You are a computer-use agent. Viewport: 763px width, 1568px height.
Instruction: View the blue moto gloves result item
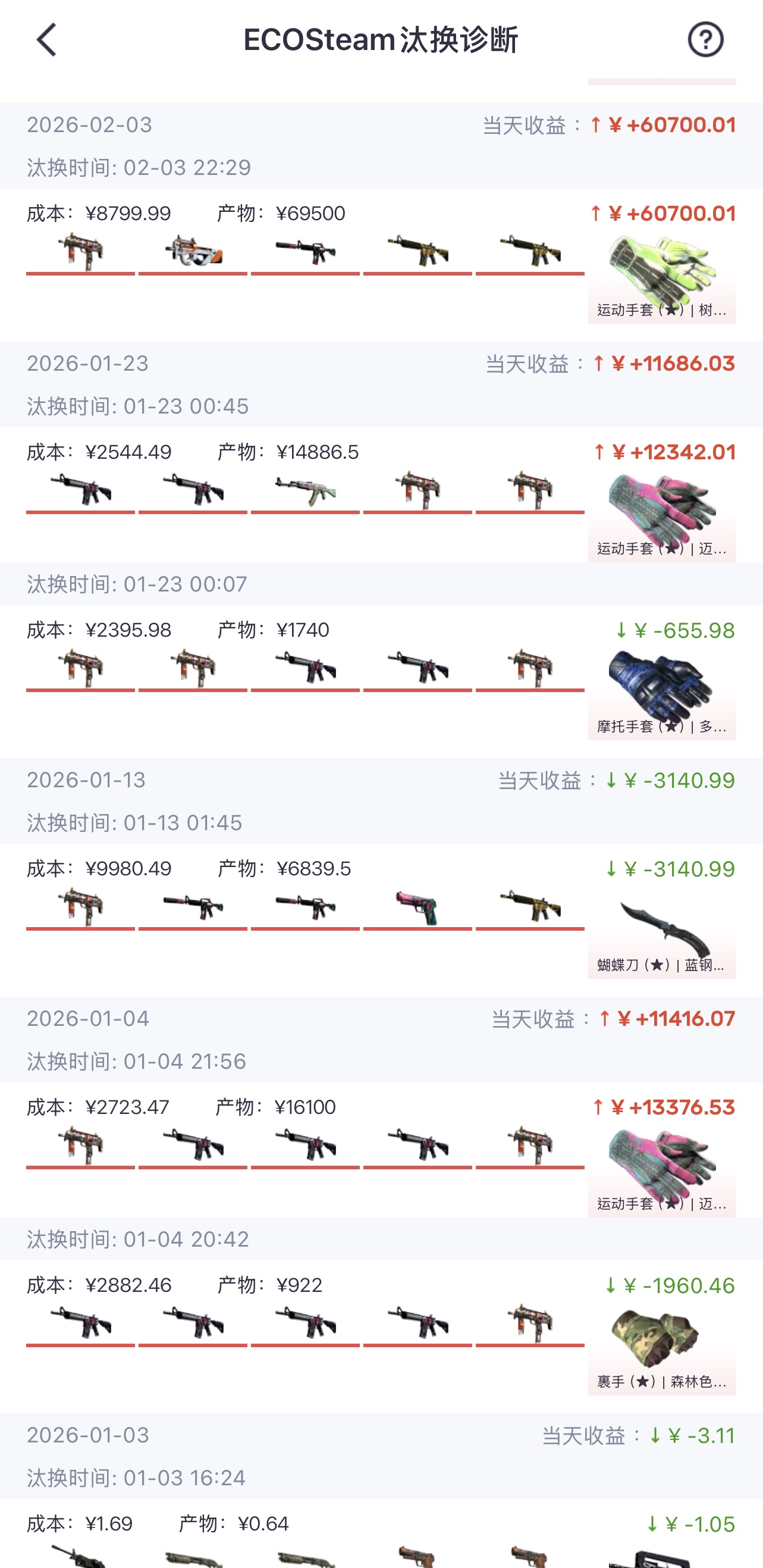(661, 695)
